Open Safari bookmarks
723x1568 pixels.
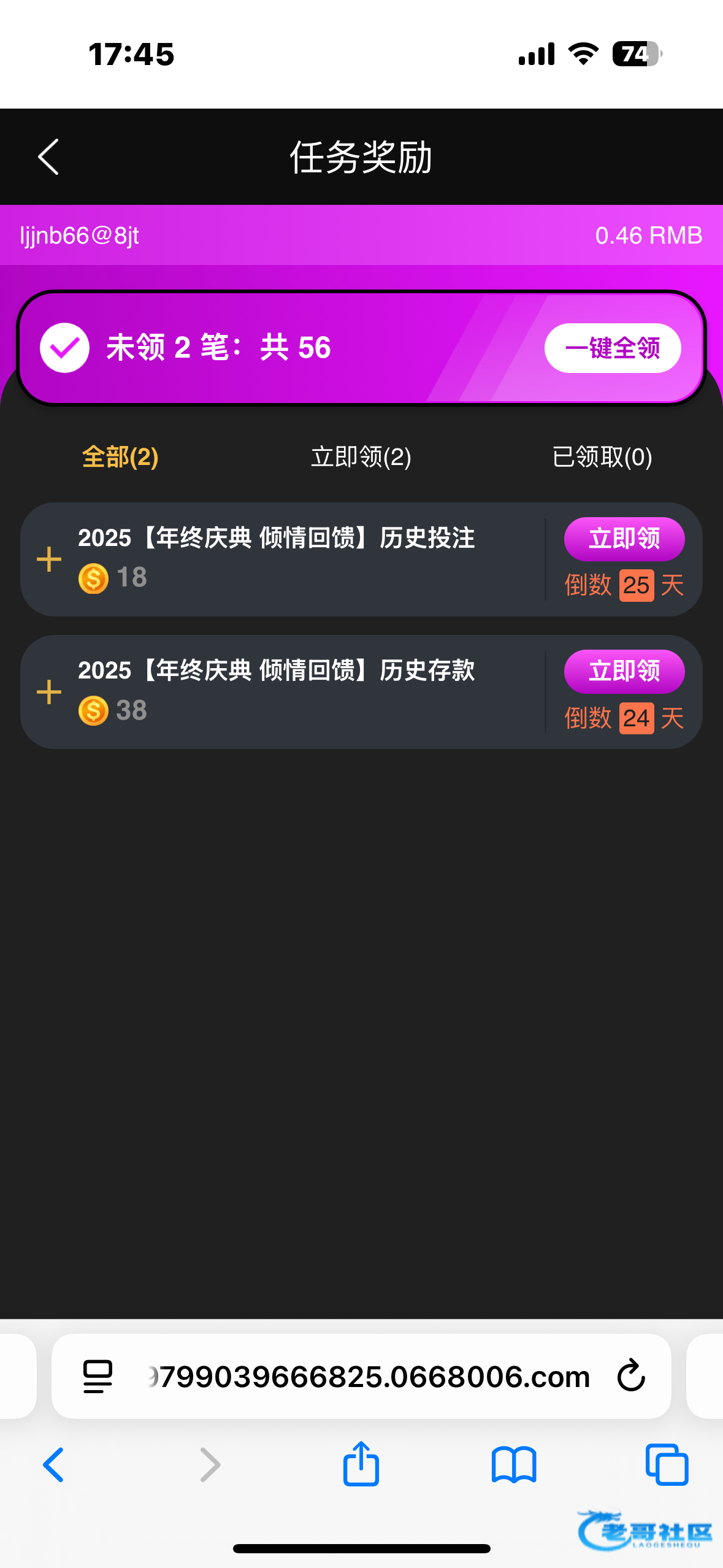tap(514, 1465)
